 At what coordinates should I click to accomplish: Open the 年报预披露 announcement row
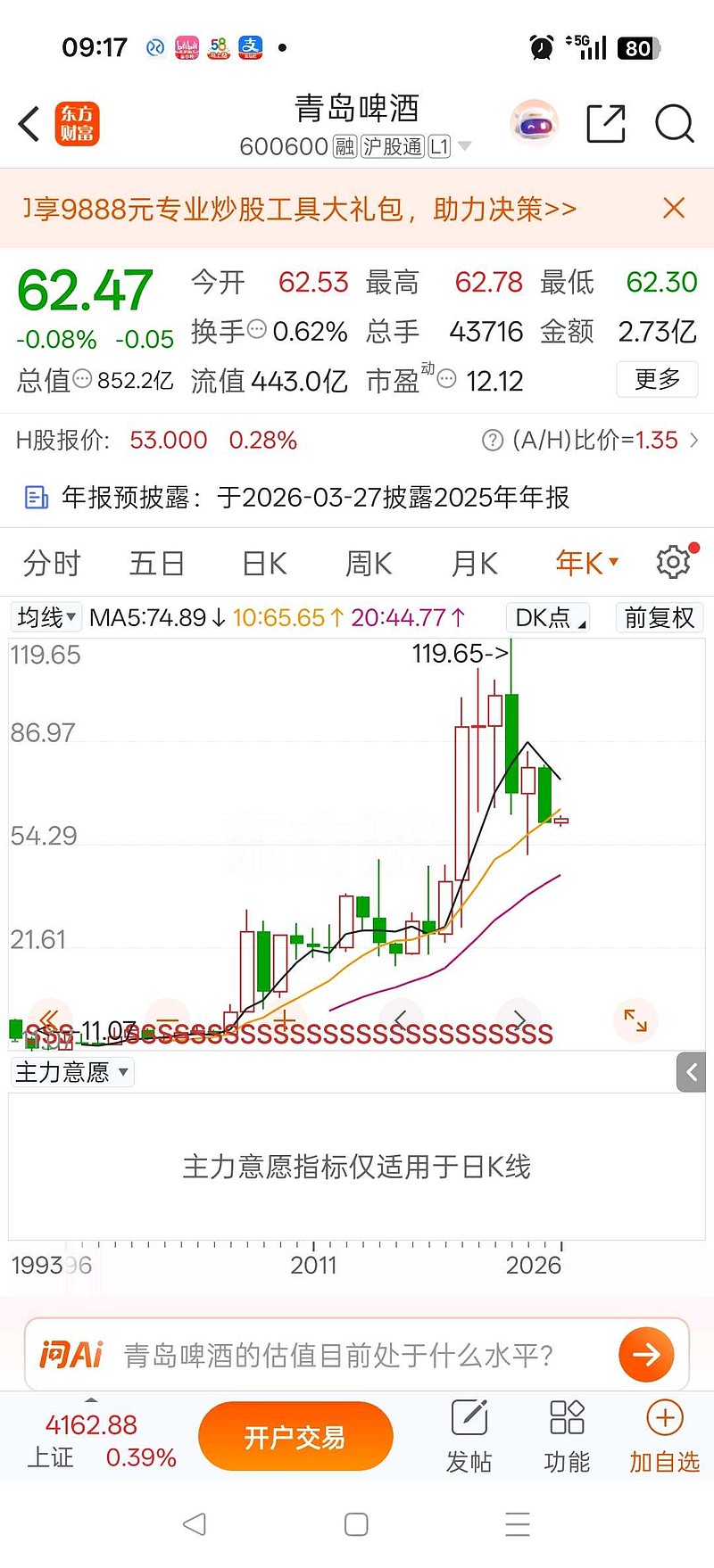[x=357, y=497]
